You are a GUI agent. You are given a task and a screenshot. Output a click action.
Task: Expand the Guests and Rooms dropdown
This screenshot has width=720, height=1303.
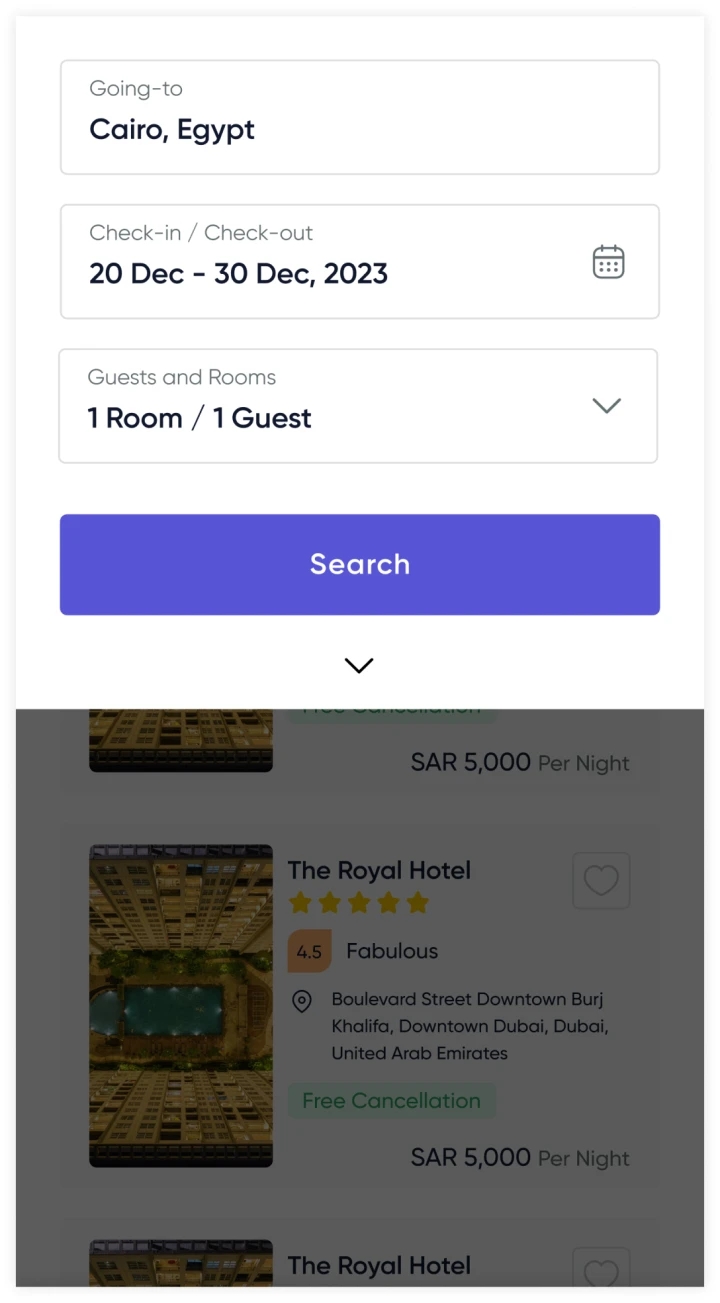[x=358, y=406]
